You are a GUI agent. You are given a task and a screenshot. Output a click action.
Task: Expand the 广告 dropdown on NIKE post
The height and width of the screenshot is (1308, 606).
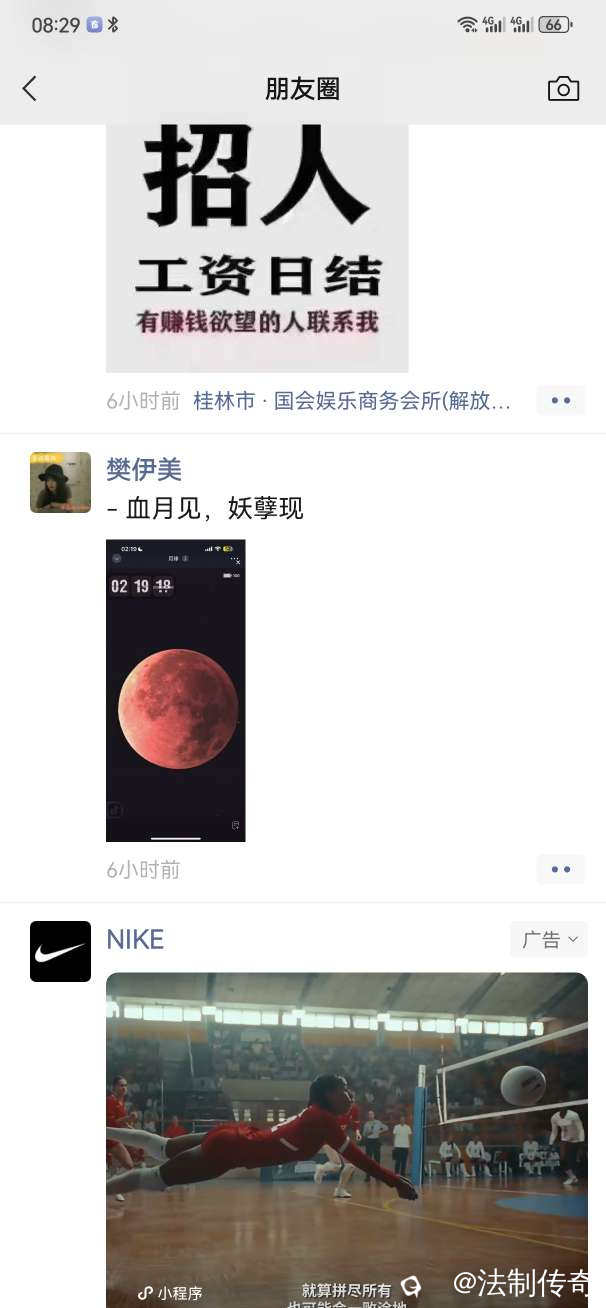549,939
